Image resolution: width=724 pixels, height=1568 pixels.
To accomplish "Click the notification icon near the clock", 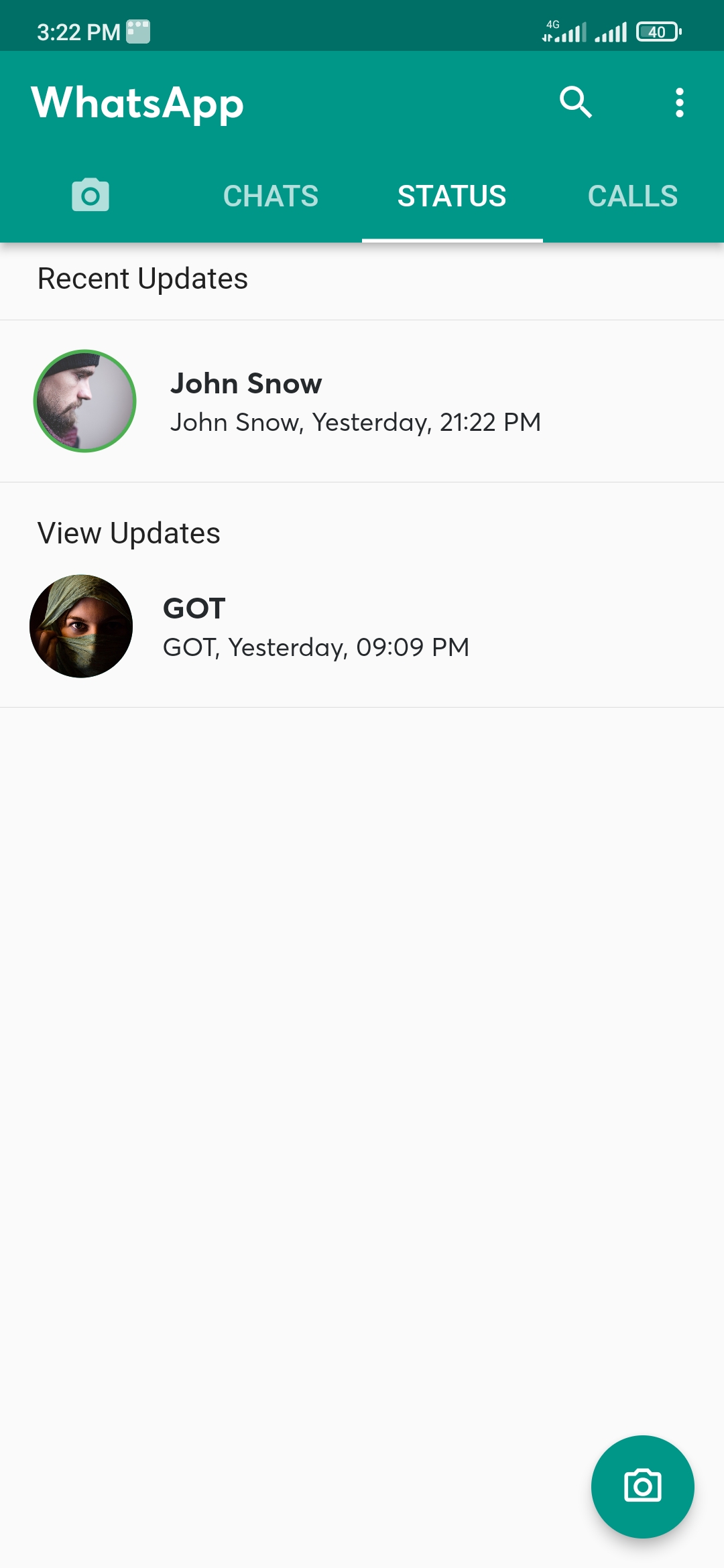I will [x=139, y=30].
